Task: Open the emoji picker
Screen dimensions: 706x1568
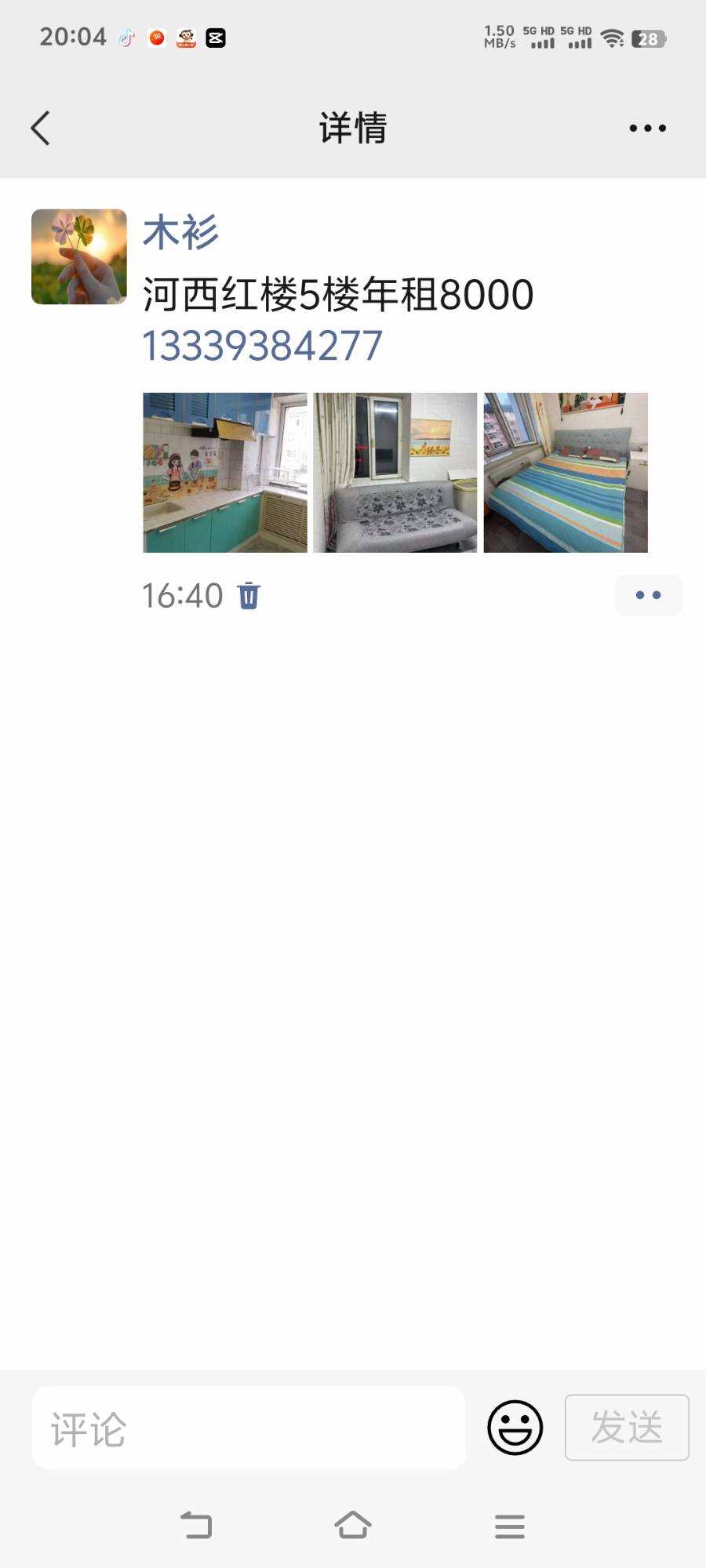Action: pos(515,1428)
